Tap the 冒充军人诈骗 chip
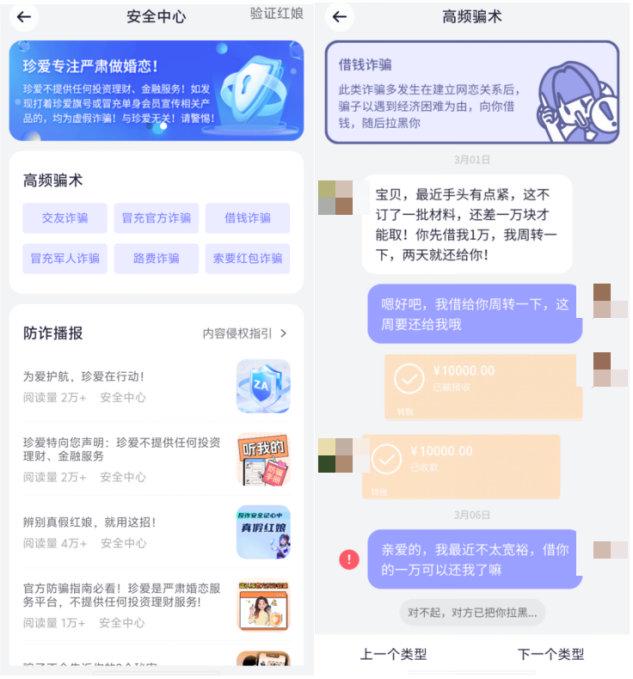This screenshot has width=633, height=679. pos(64,259)
